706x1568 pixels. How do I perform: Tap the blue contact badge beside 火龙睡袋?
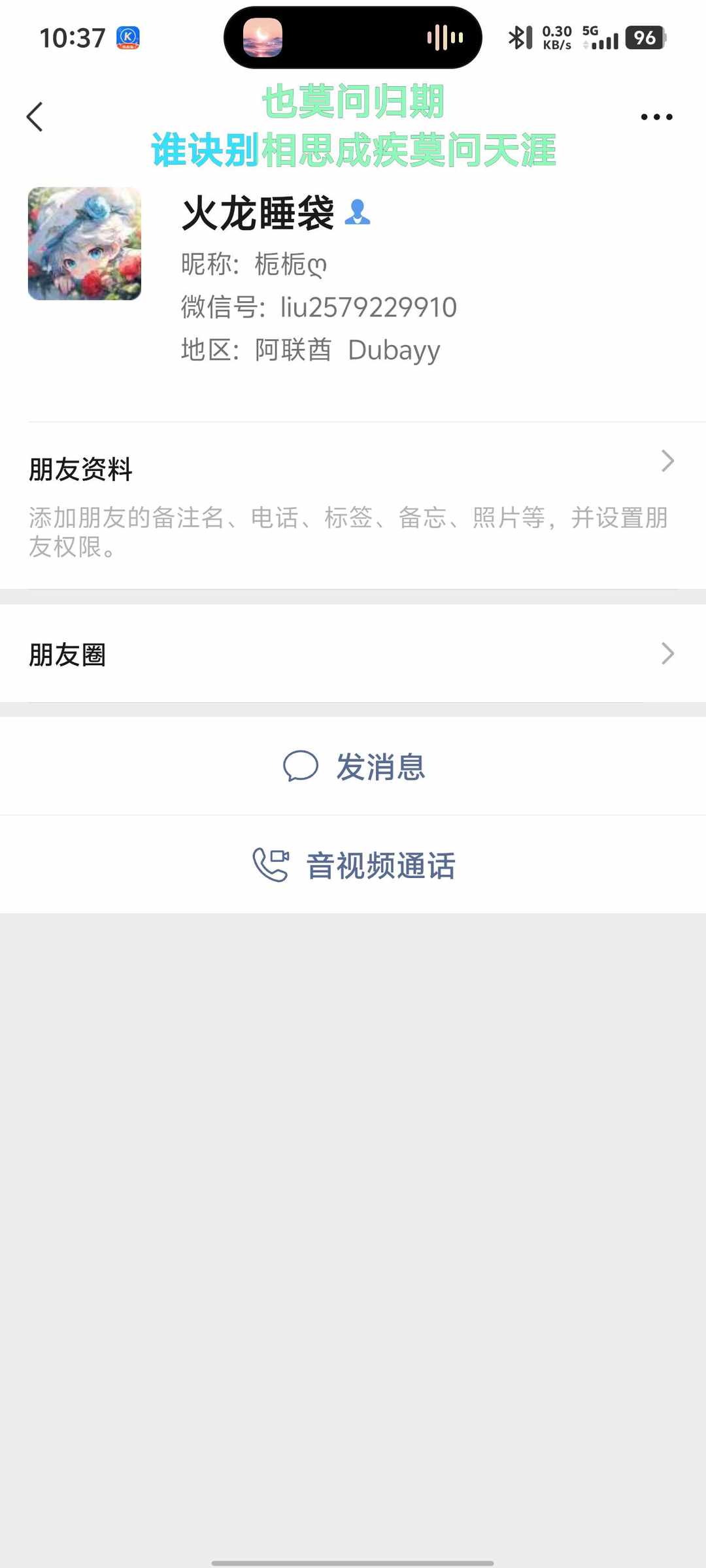[x=357, y=212]
